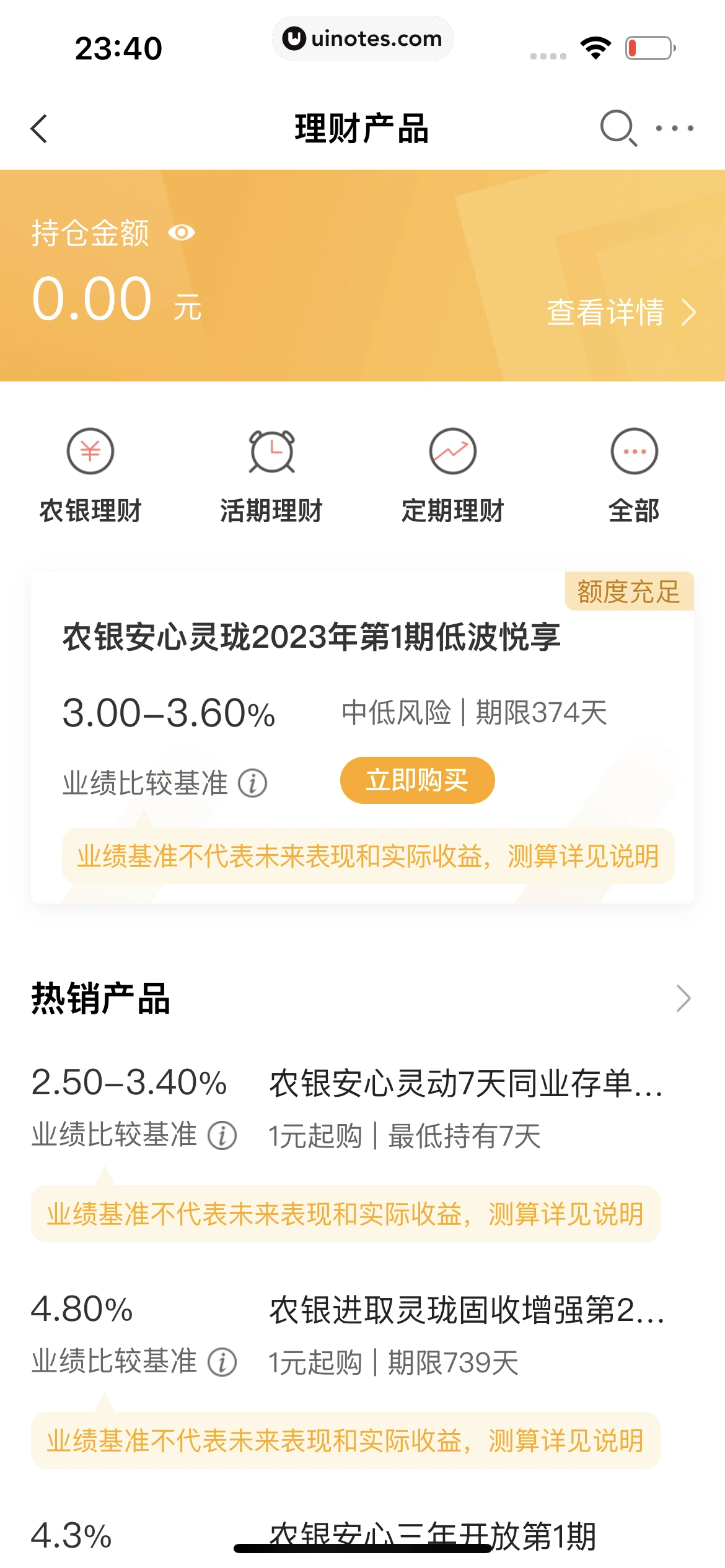Go back from 理财产品 page
Image resolution: width=725 pixels, height=1568 pixels.
[39, 129]
